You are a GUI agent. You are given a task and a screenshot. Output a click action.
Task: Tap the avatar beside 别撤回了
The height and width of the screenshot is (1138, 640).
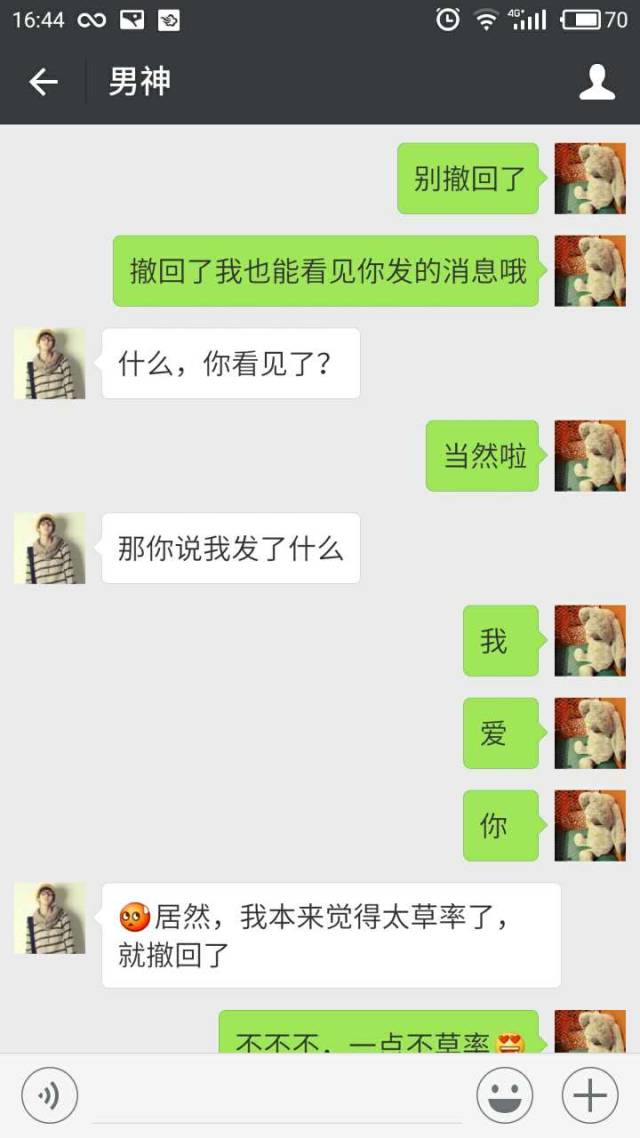tap(590, 178)
